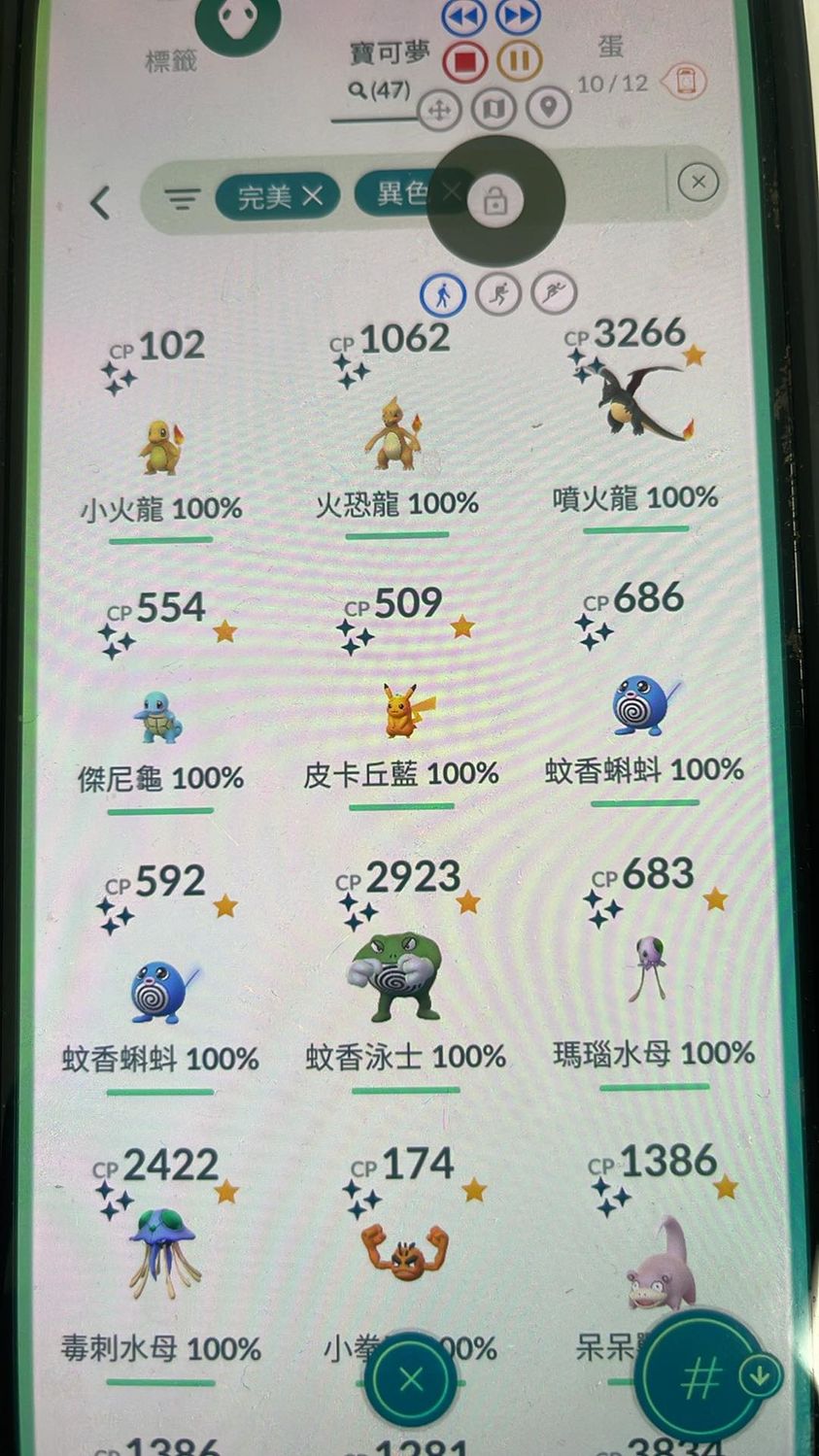This screenshot has height=1456, width=819.
Task: Switch to the 標籤 tab
Action: coord(171,61)
